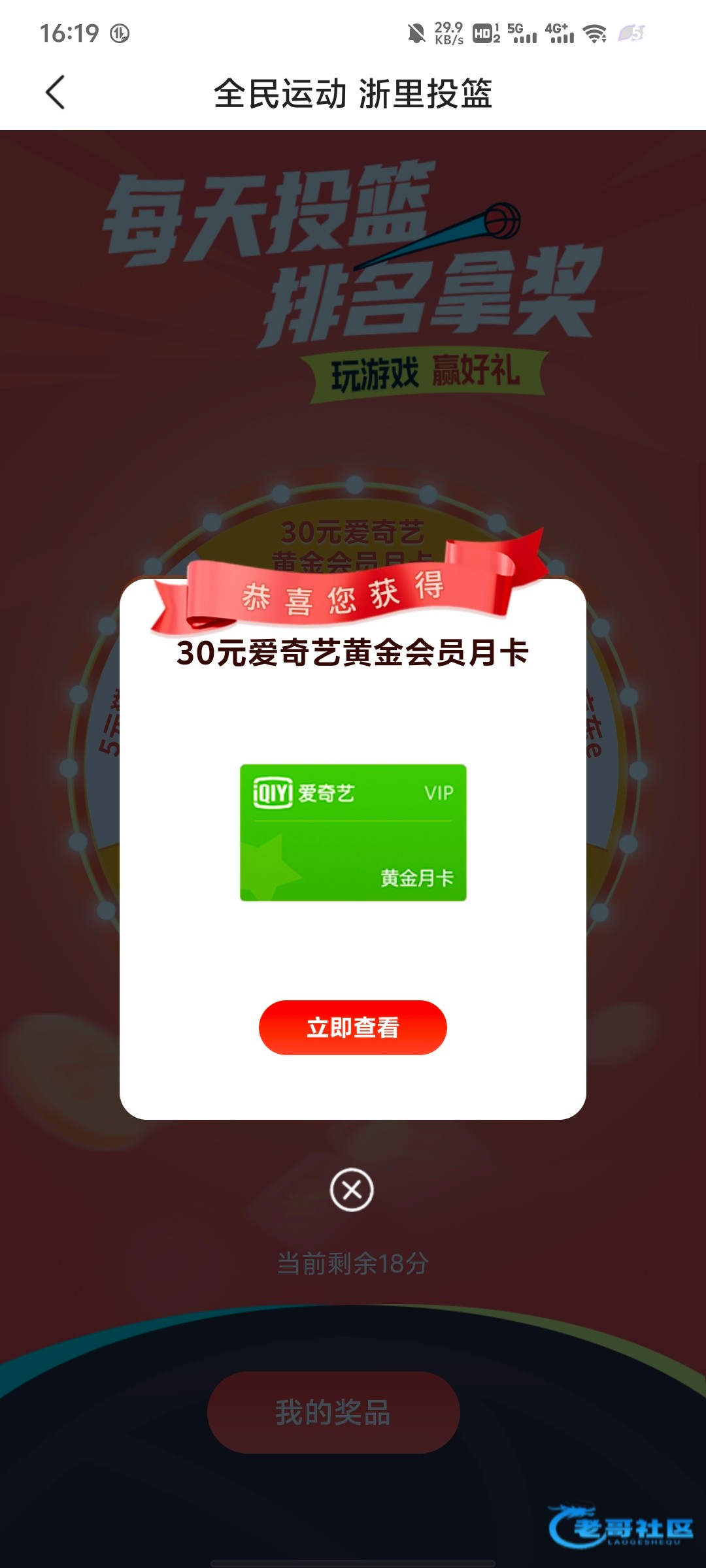Tap the back arrow in the header
Image resolution: width=706 pixels, height=1568 pixels.
(56, 92)
